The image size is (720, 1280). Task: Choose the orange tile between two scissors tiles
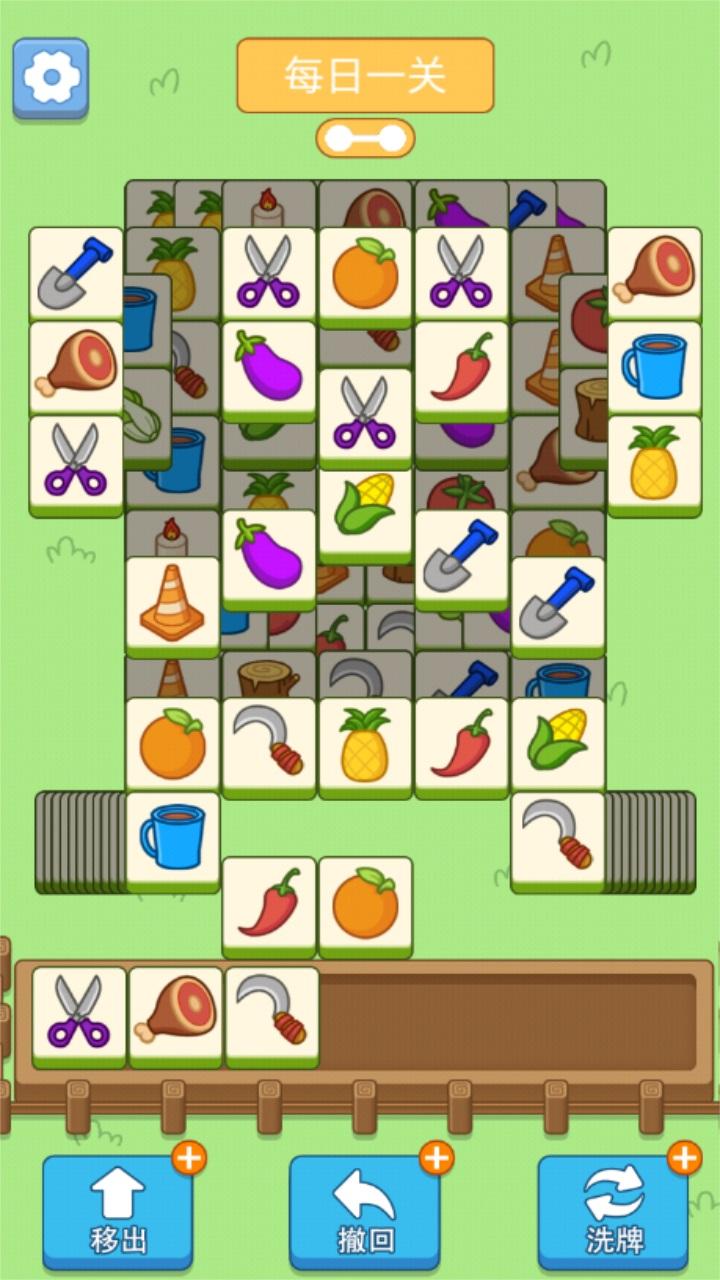click(x=365, y=274)
